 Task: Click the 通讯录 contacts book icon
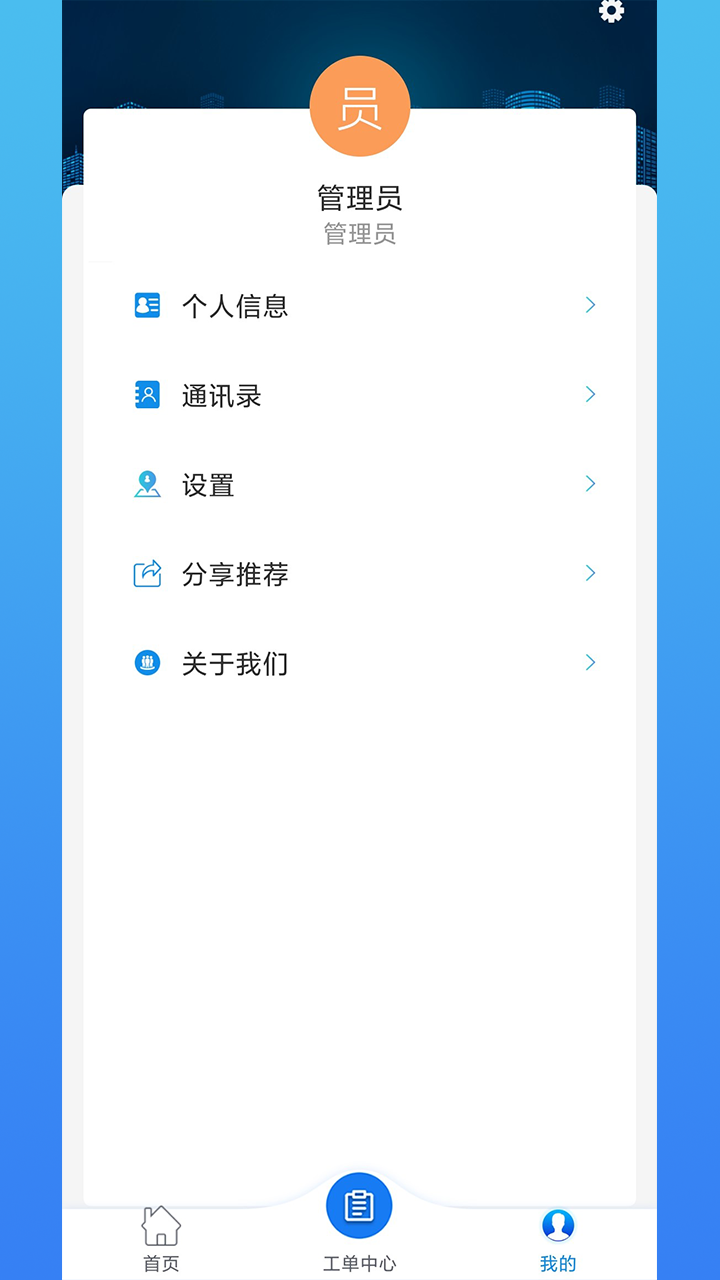(147, 395)
